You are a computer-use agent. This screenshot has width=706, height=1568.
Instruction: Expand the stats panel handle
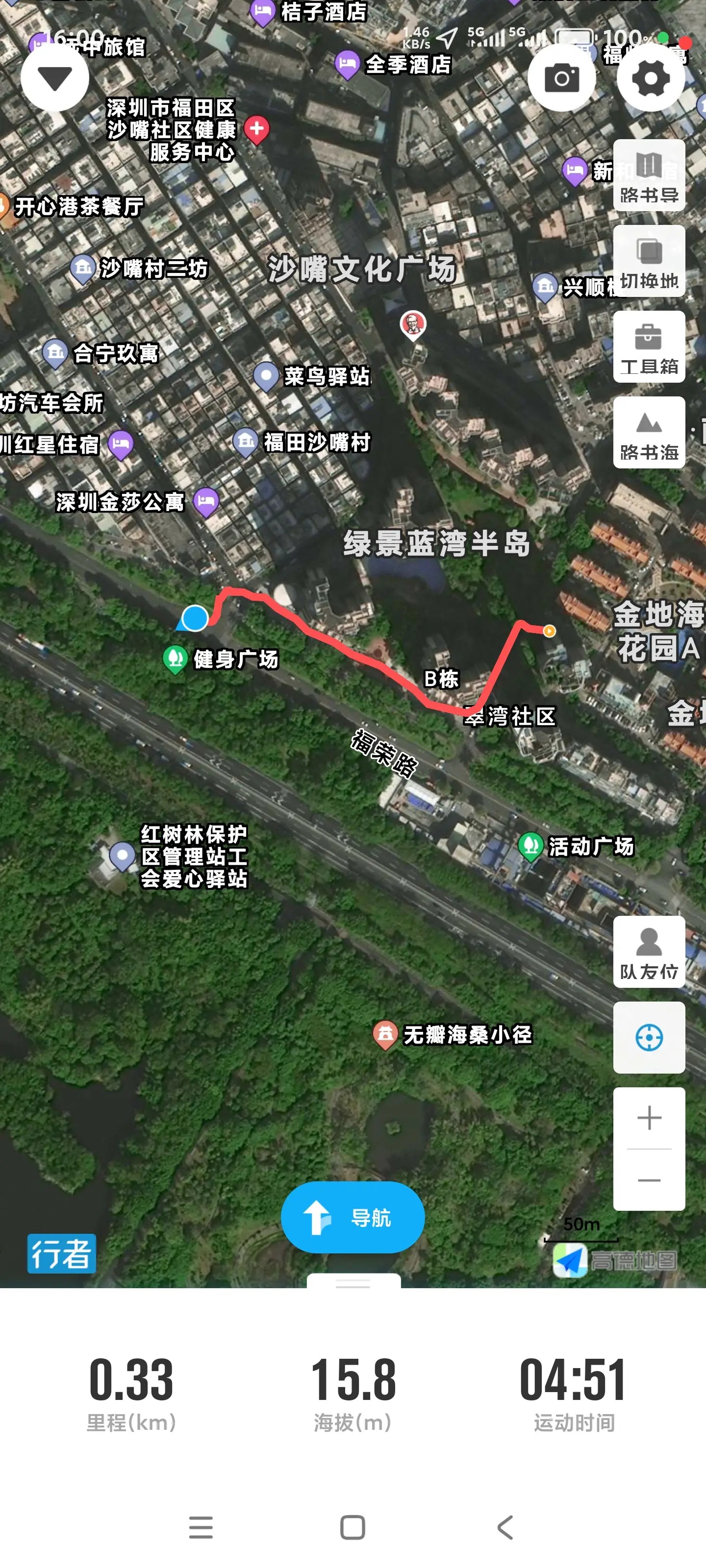353,1281
